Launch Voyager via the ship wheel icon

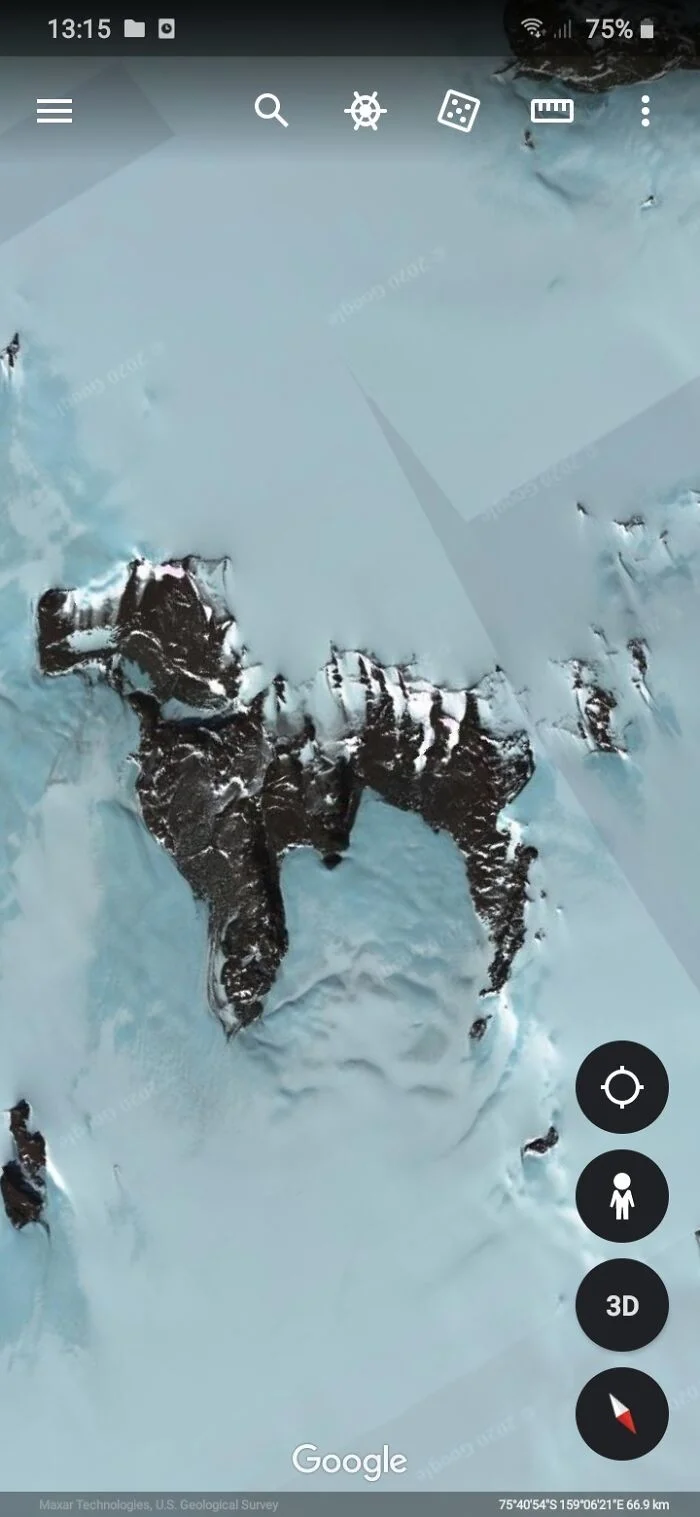point(365,111)
